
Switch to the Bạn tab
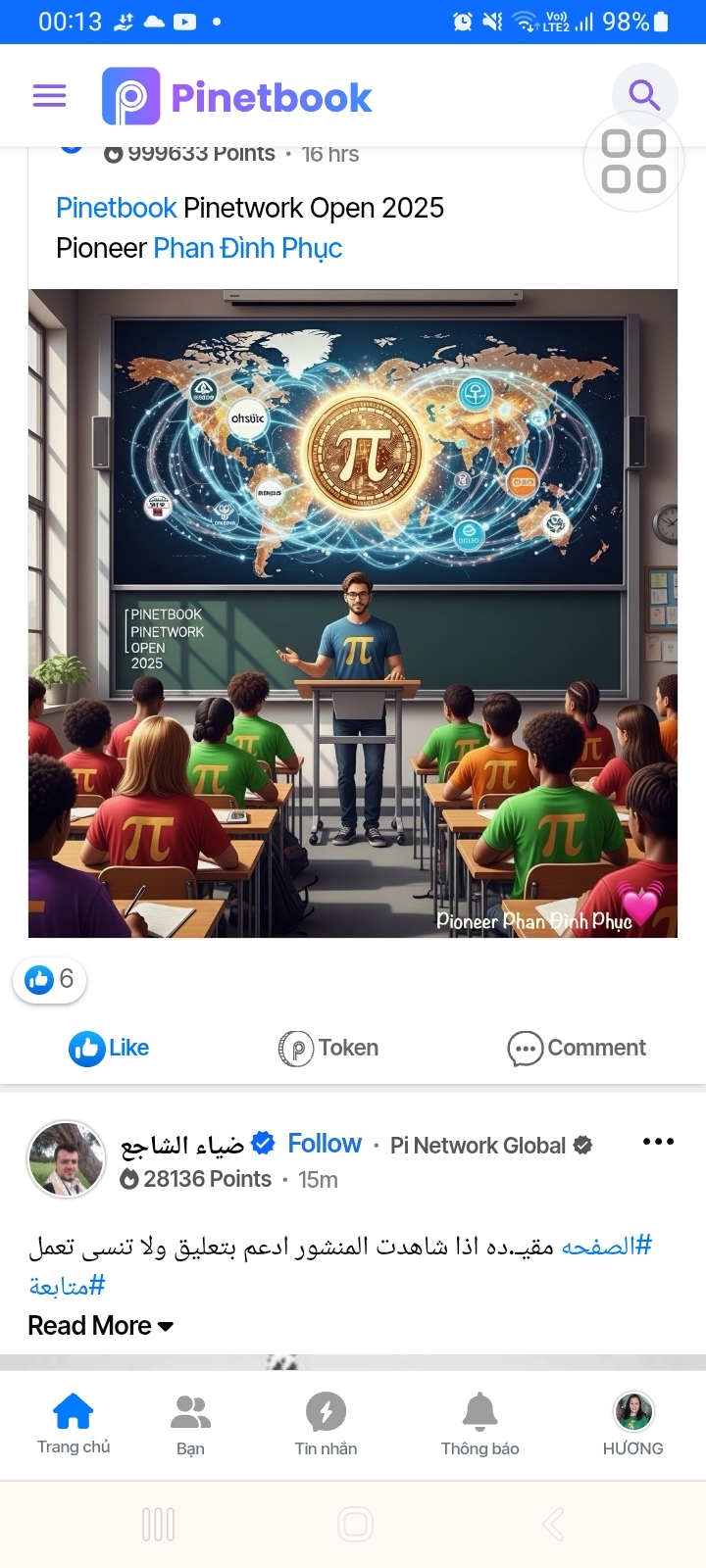(x=190, y=1425)
